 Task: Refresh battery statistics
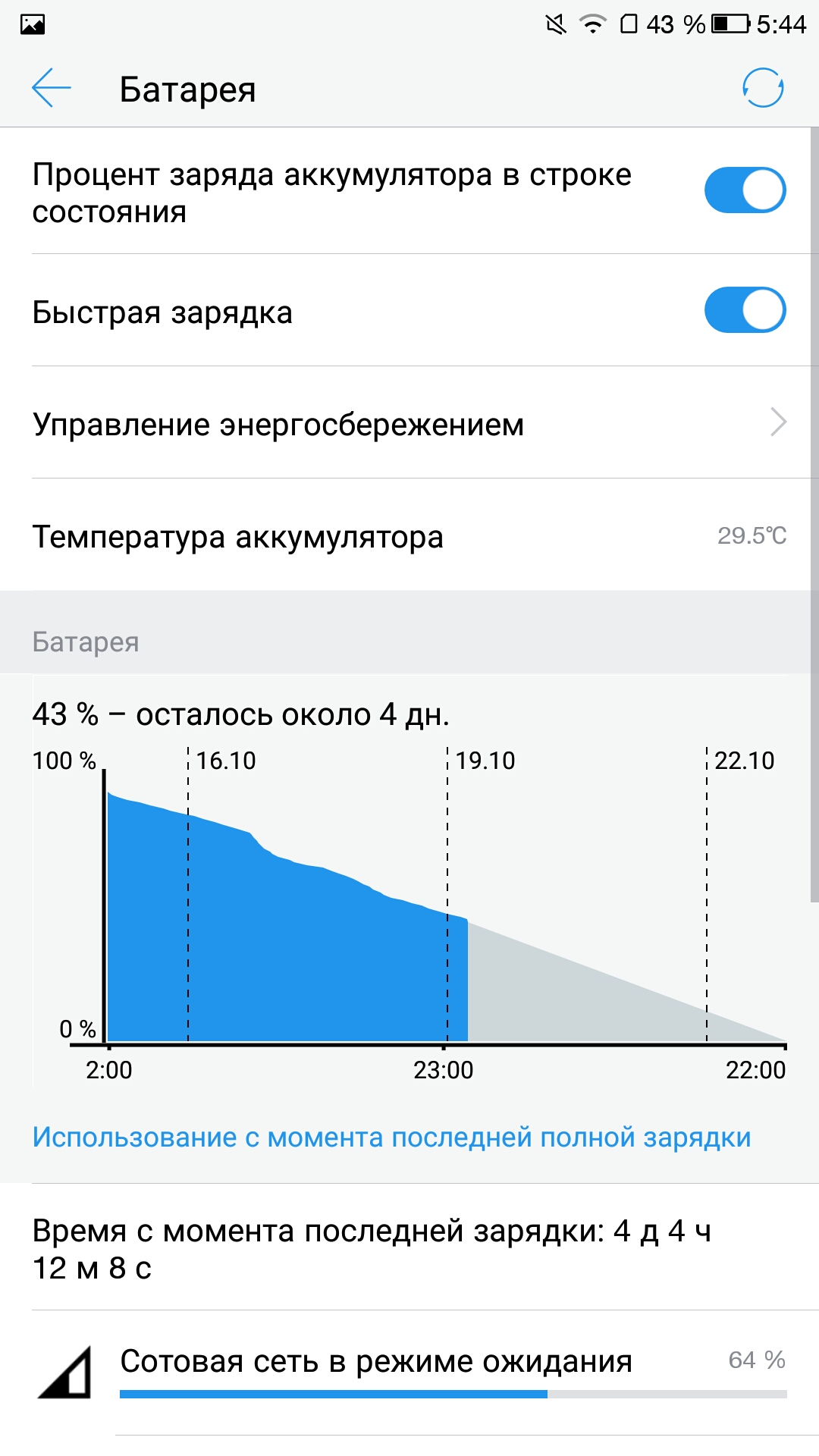(762, 88)
